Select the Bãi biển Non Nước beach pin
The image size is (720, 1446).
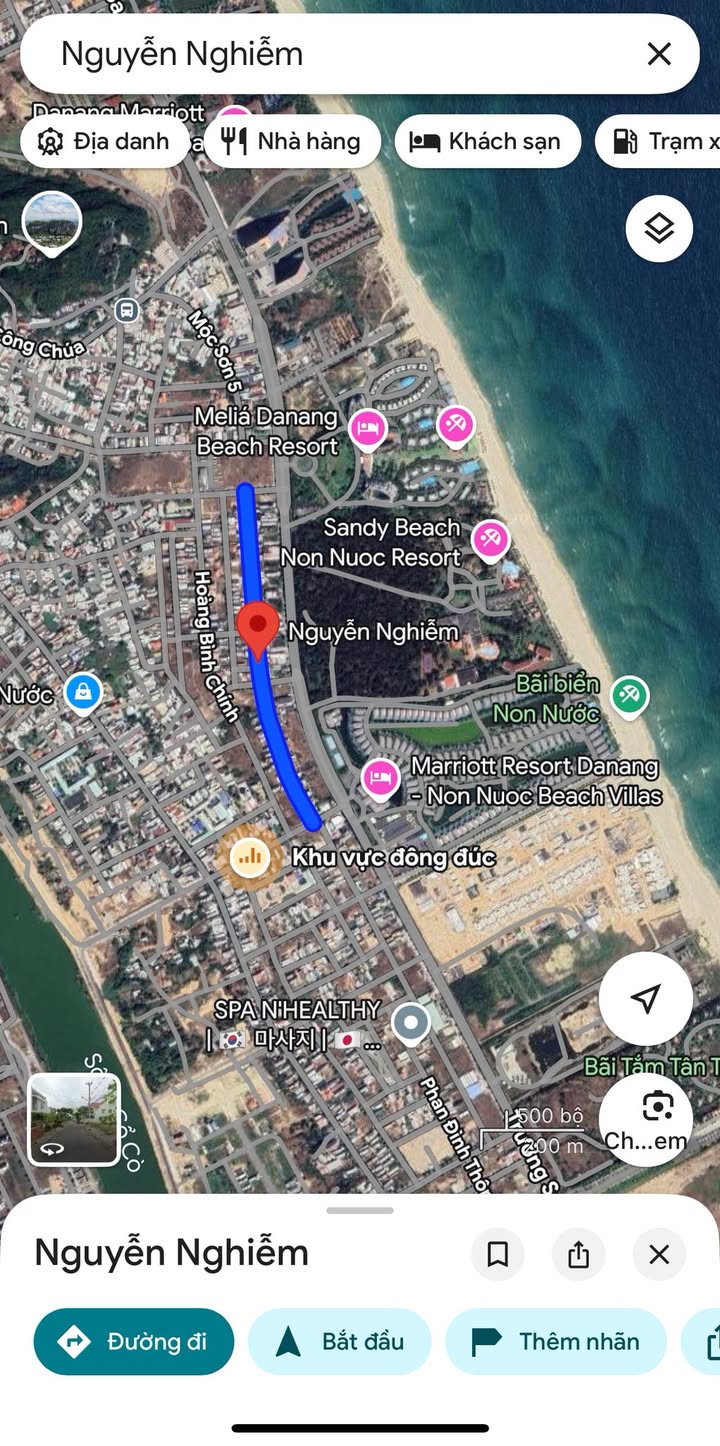pyautogui.click(x=629, y=694)
